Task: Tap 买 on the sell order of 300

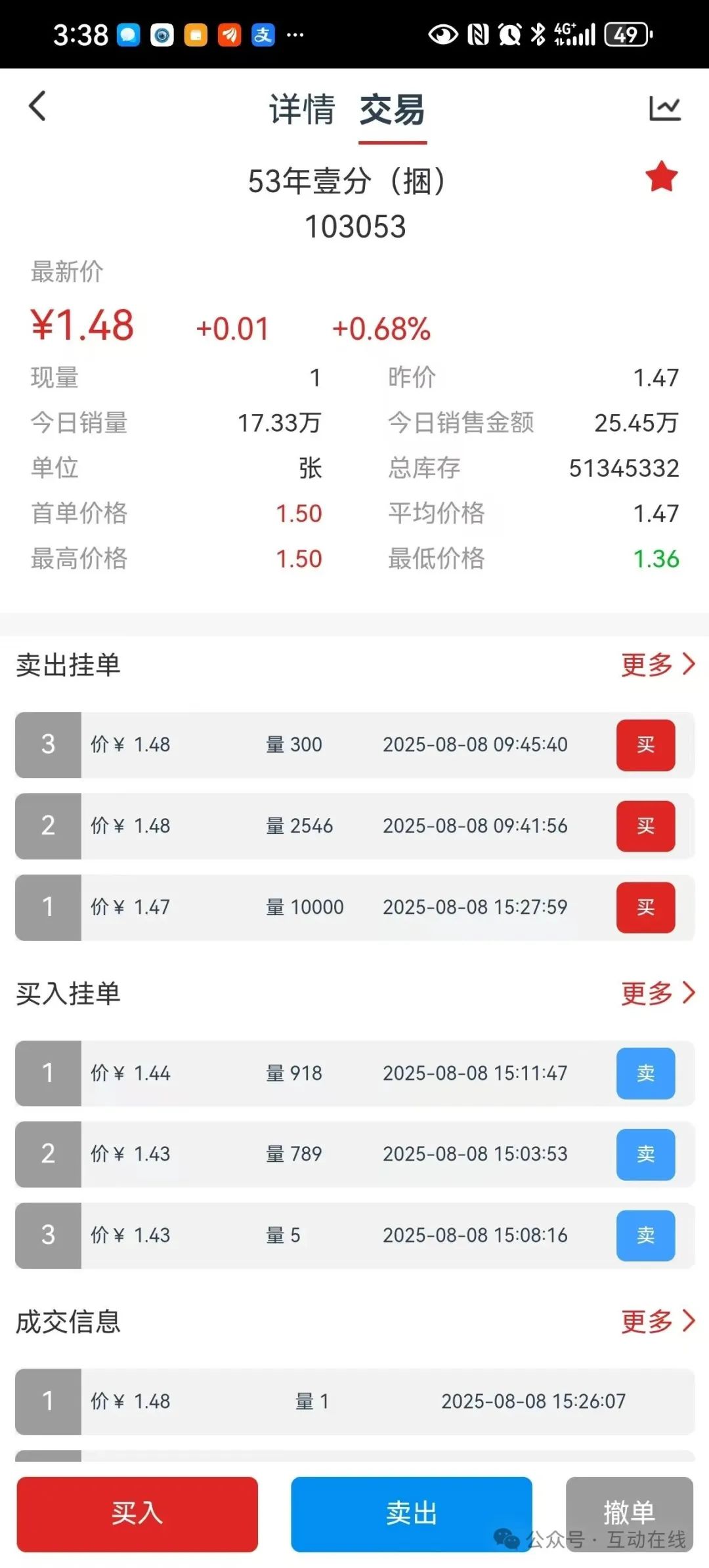Action: 645,745
